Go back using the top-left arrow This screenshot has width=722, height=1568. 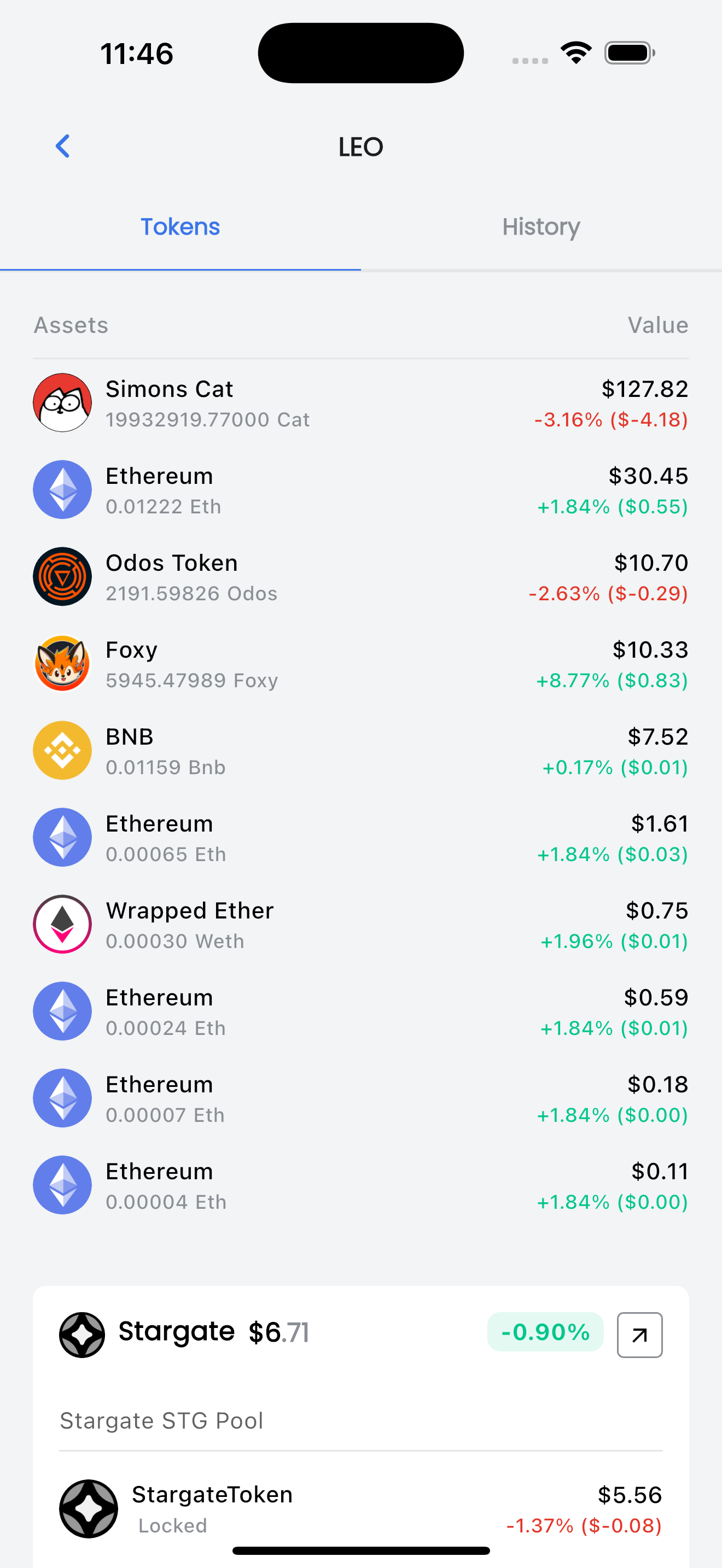63,146
